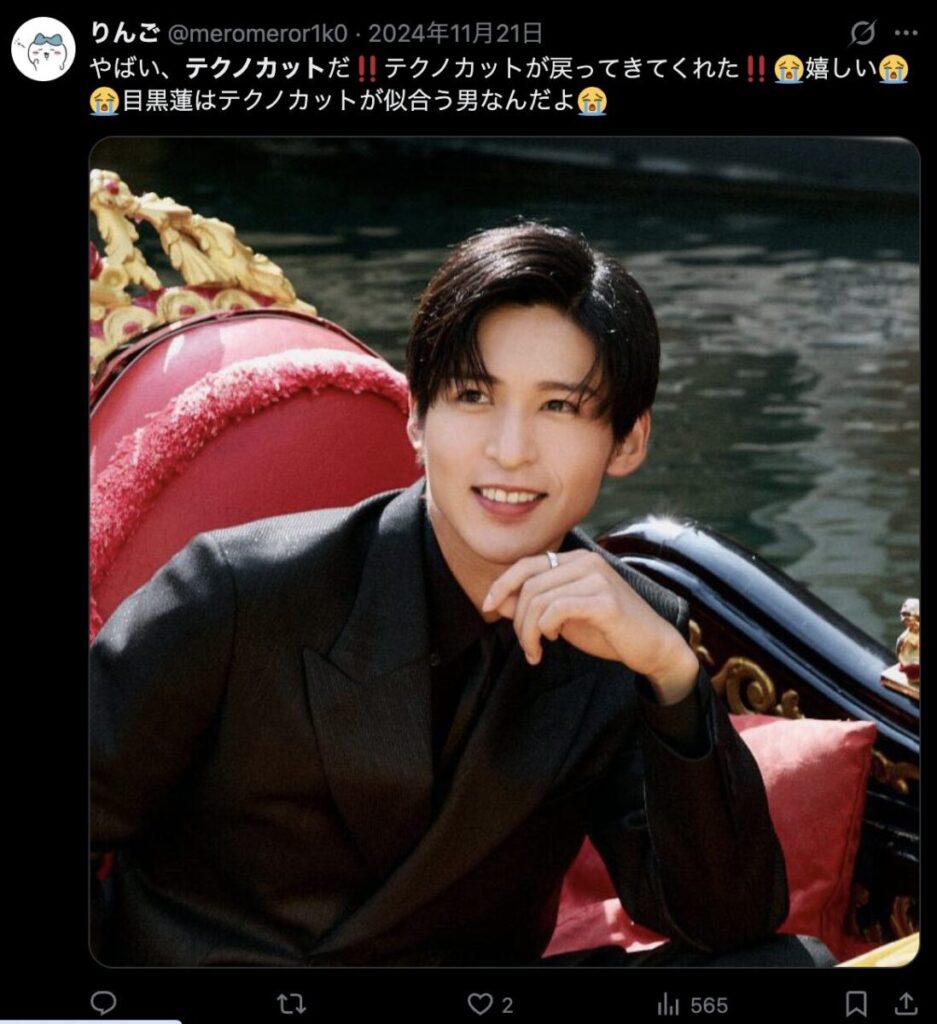View the post's analytics

[668, 1003]
